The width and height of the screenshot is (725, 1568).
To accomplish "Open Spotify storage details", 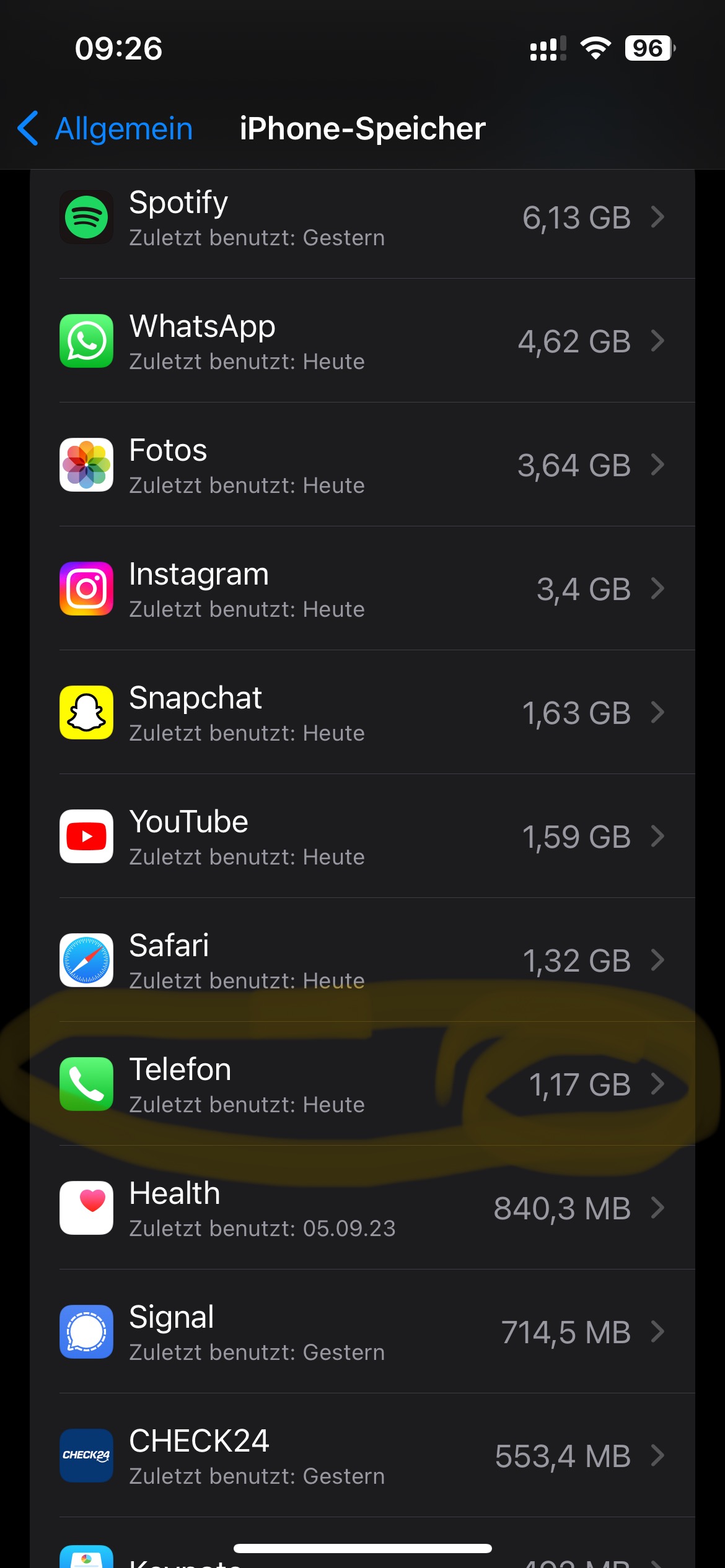I will (x=362, y=218).
